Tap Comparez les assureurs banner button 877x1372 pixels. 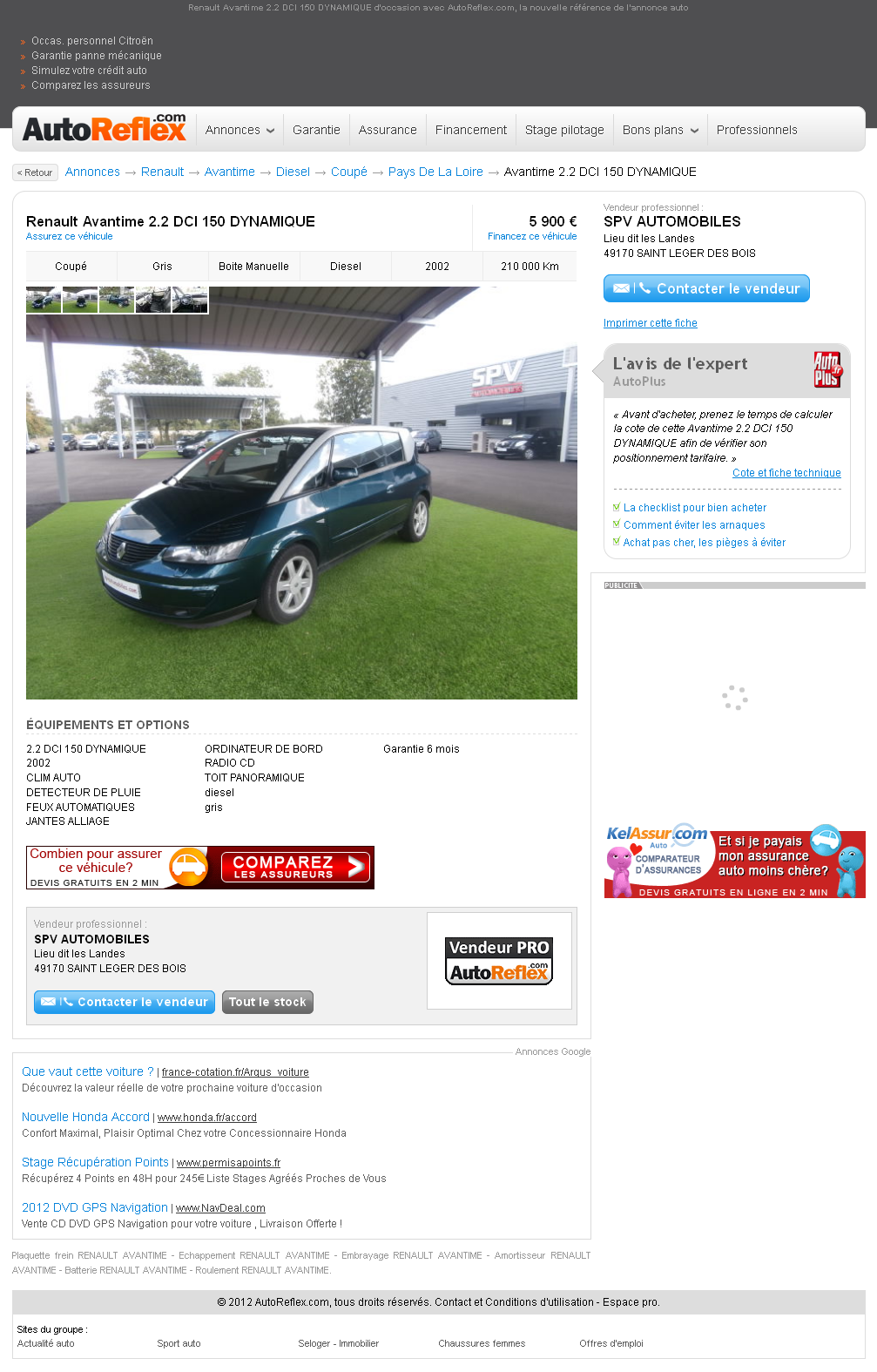pyautogui.click(x=295, y=867)
